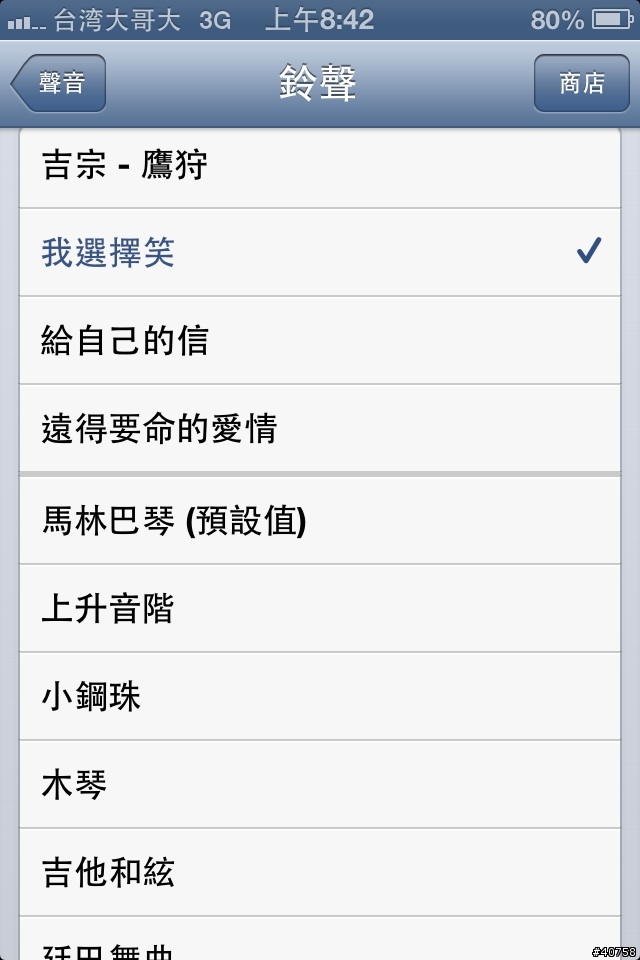Choose the 吉他和絃 ringtone
Screen dimensions: 640x960
pos(320,872)
